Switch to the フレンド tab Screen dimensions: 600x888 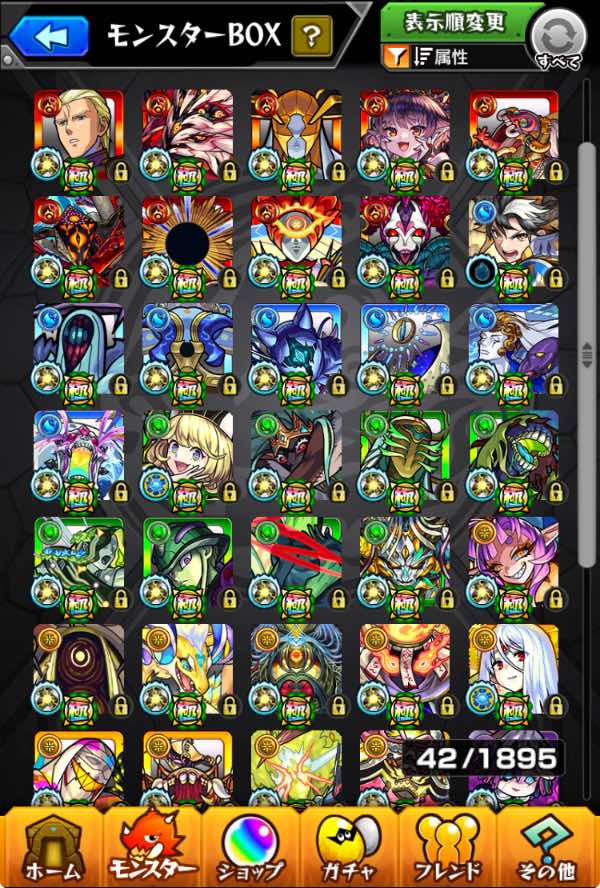pos(447,848)
